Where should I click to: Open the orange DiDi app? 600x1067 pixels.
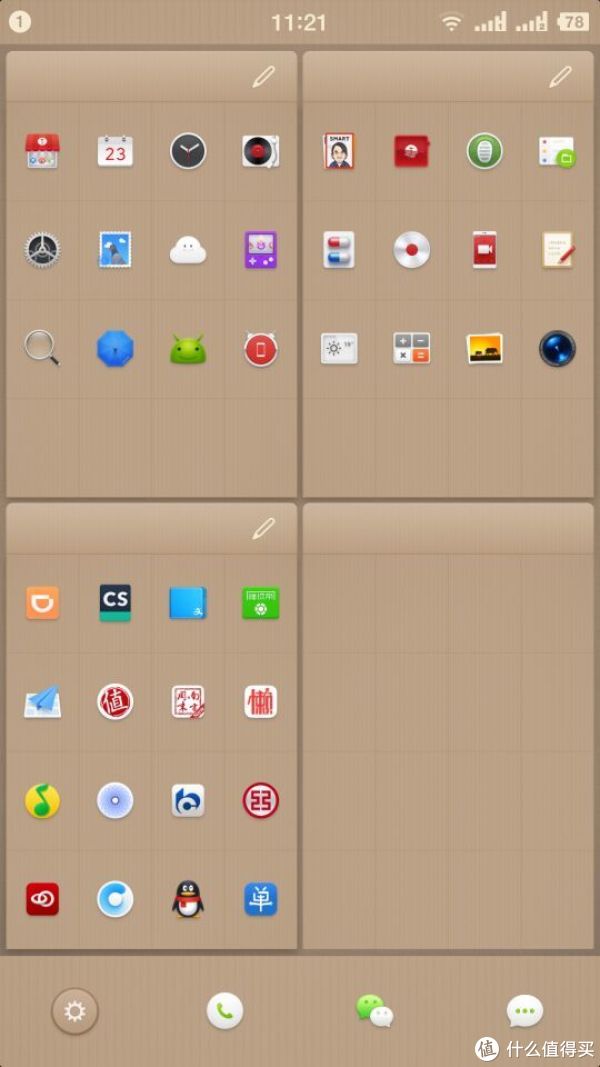(x=42, y=602)
